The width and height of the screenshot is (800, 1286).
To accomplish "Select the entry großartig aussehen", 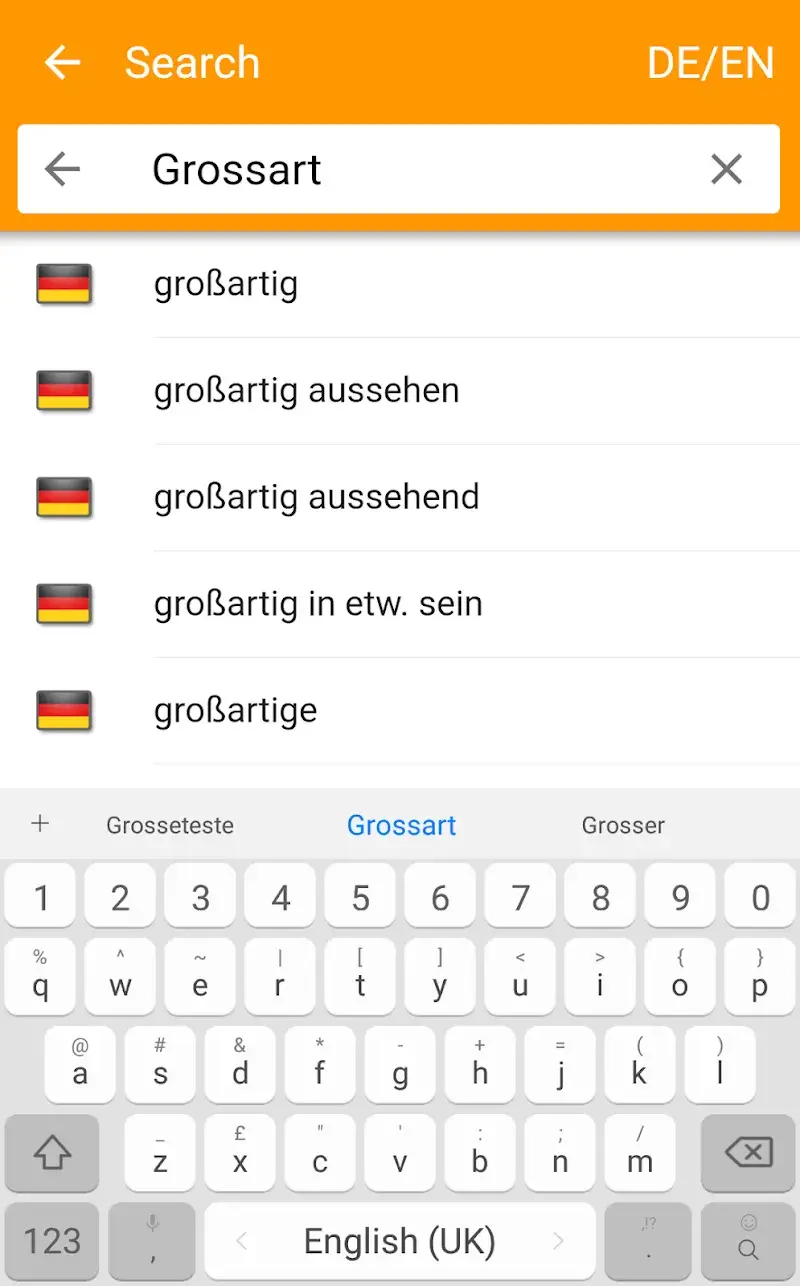I will [x=306, y=391].
